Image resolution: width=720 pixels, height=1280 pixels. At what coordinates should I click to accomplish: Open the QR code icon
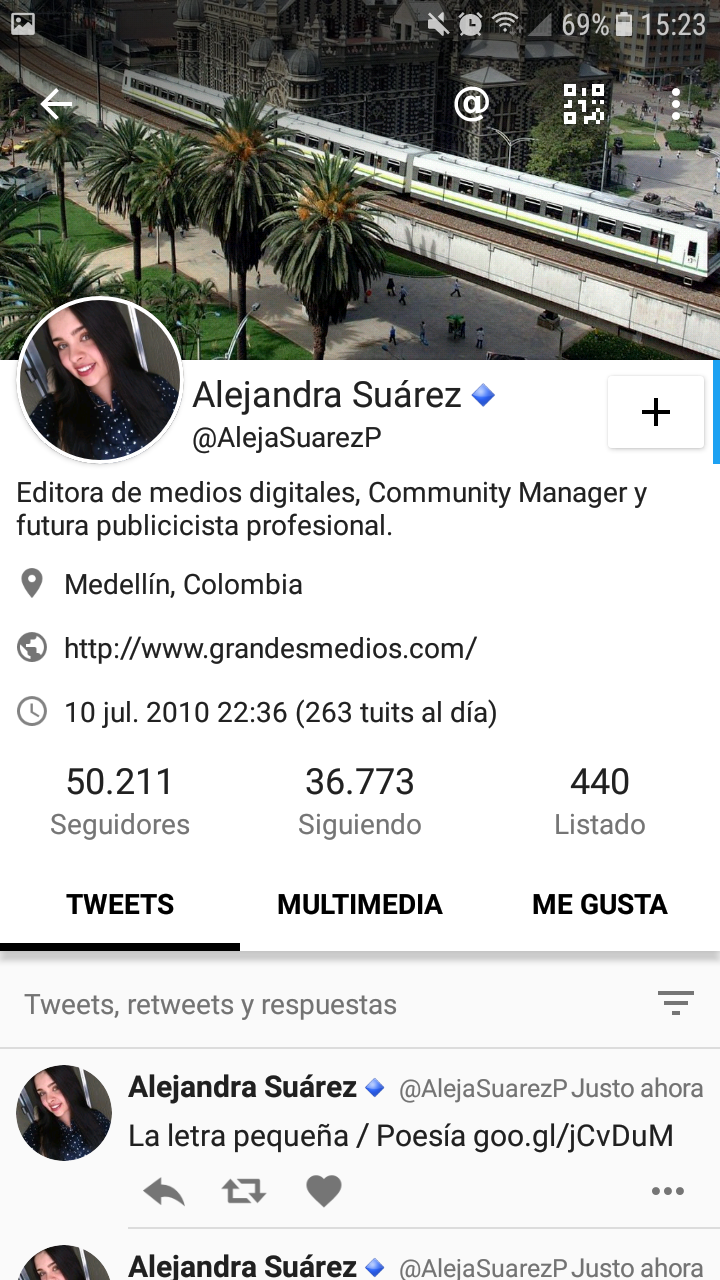pyautogui.click(x=584, y=104)
